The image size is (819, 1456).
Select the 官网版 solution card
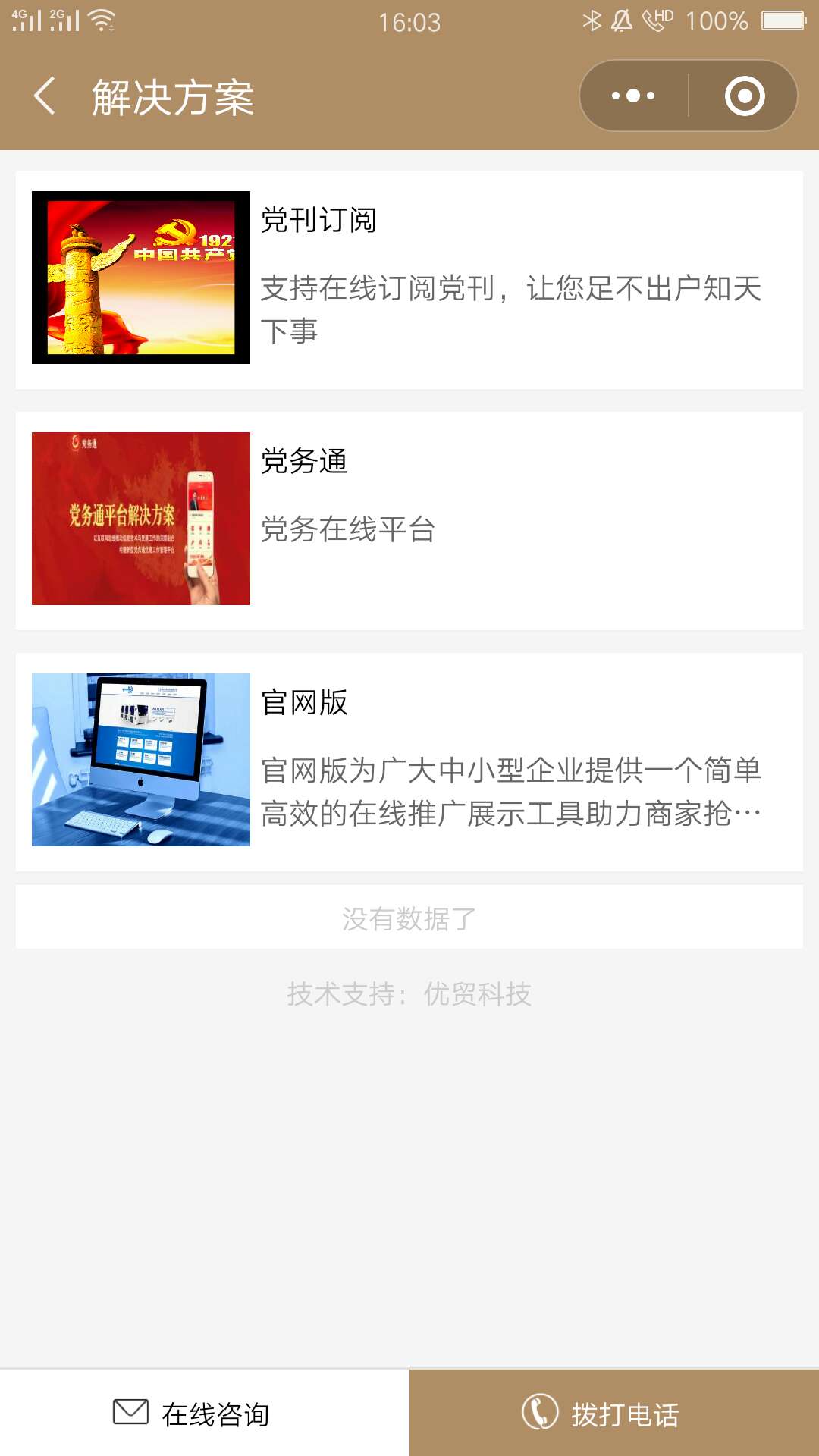(409, 761)
